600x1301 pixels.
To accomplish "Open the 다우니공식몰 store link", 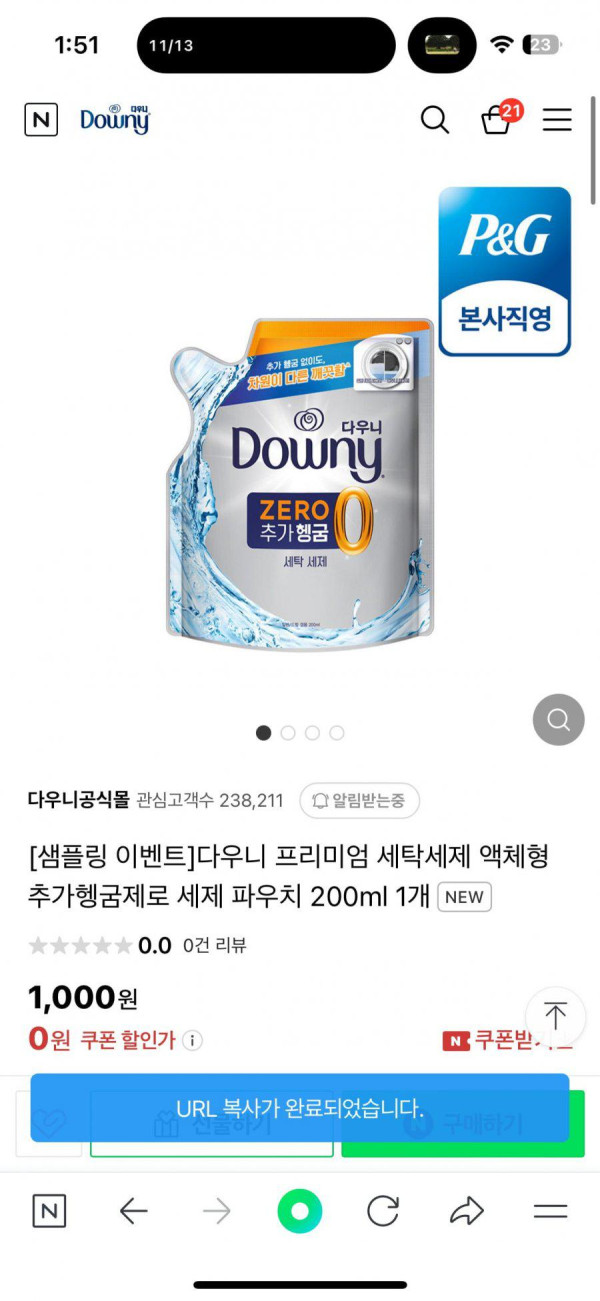I will pyautogui.click(x=79, y=800).
